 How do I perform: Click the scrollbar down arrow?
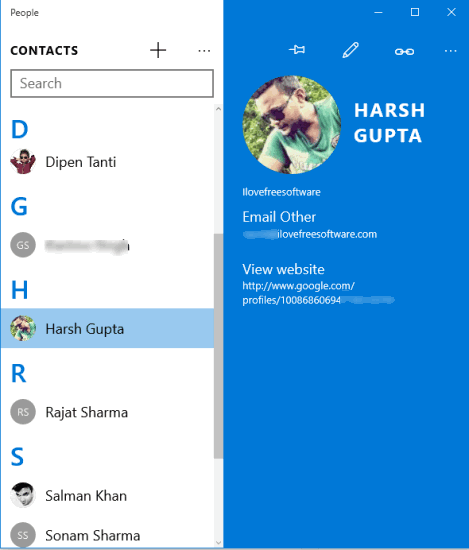218,542
